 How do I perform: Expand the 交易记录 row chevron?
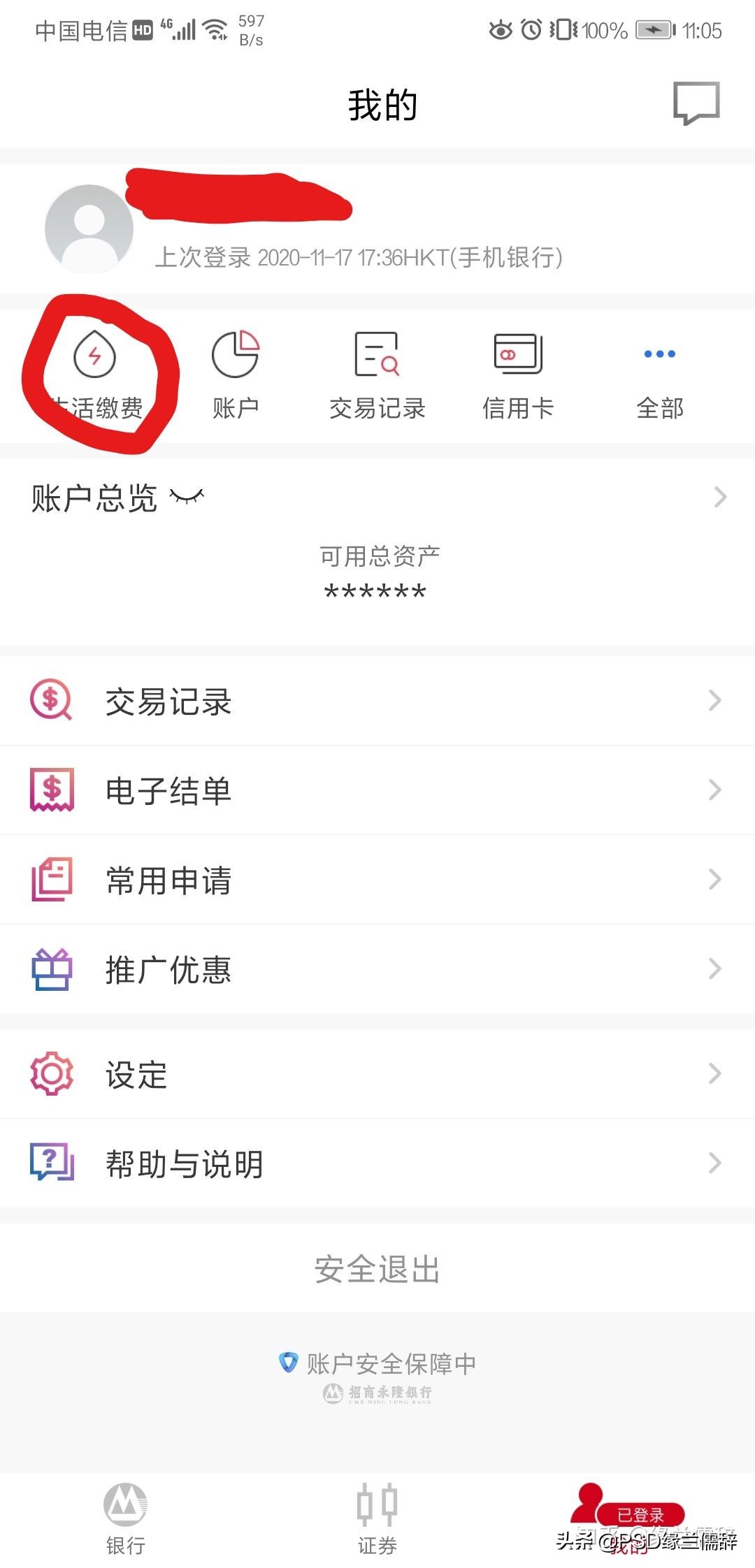(714, 700)
